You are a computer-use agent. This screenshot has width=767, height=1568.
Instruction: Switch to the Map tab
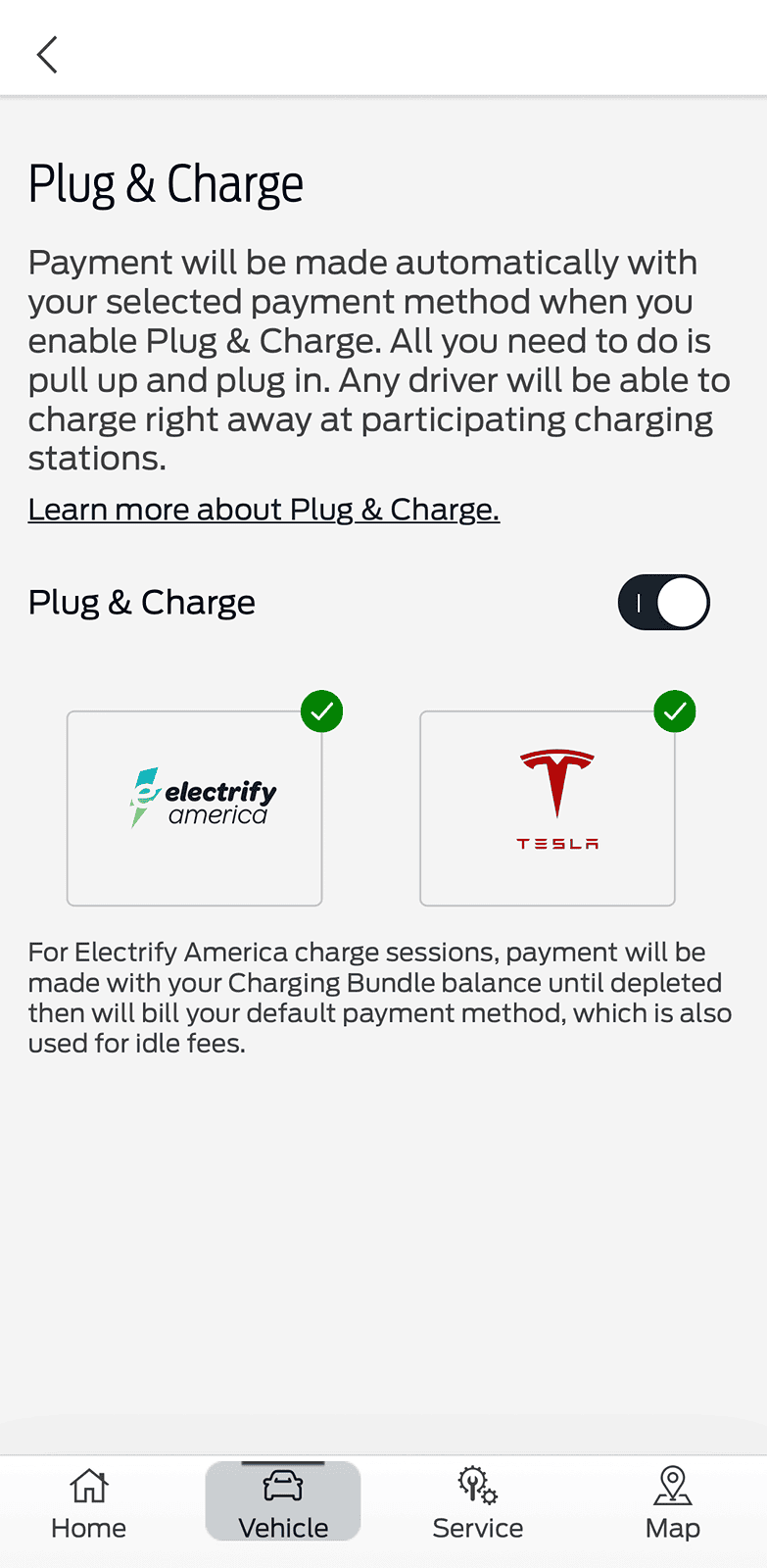(672, 1504)
